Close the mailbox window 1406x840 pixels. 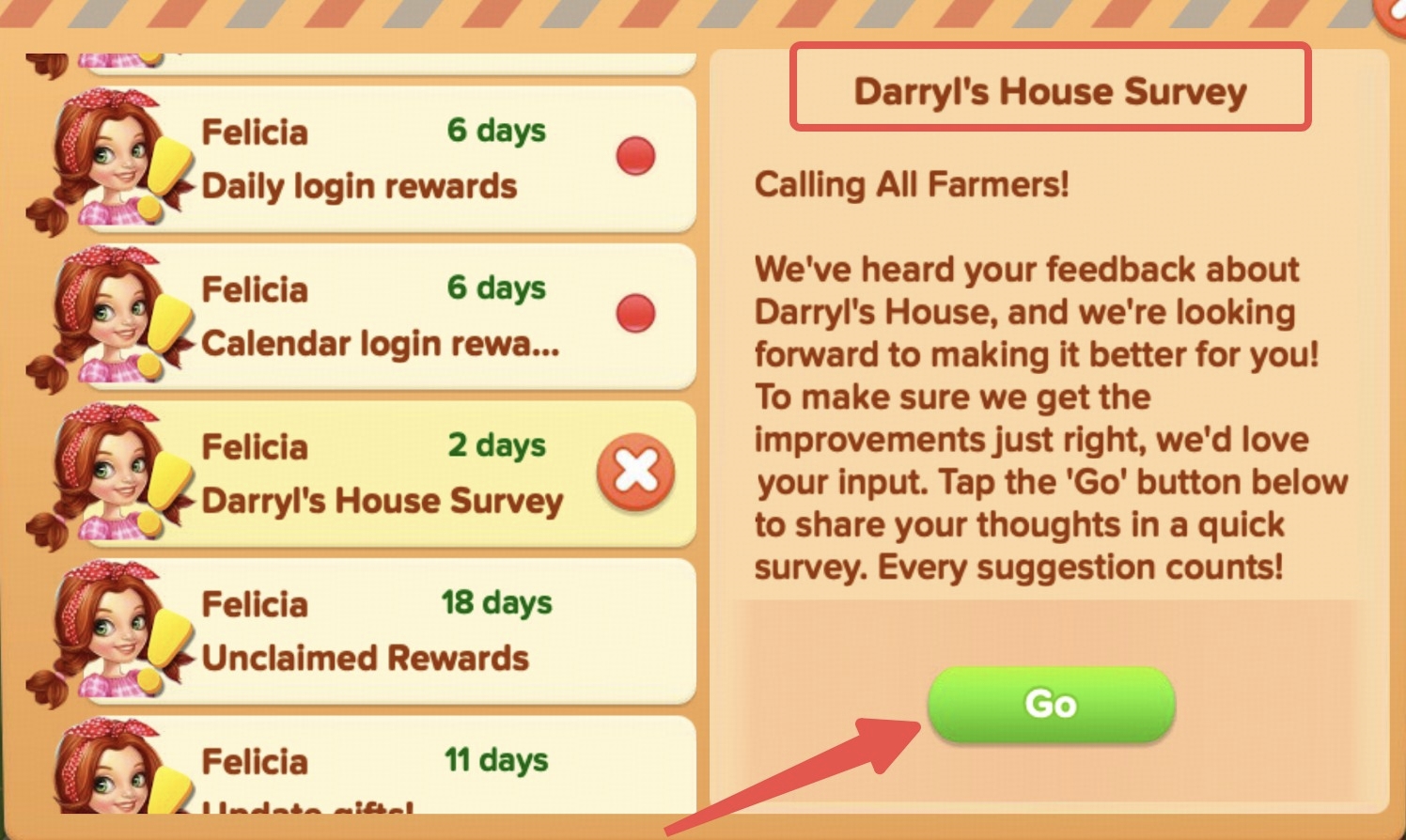click(x=1395, y=11)
